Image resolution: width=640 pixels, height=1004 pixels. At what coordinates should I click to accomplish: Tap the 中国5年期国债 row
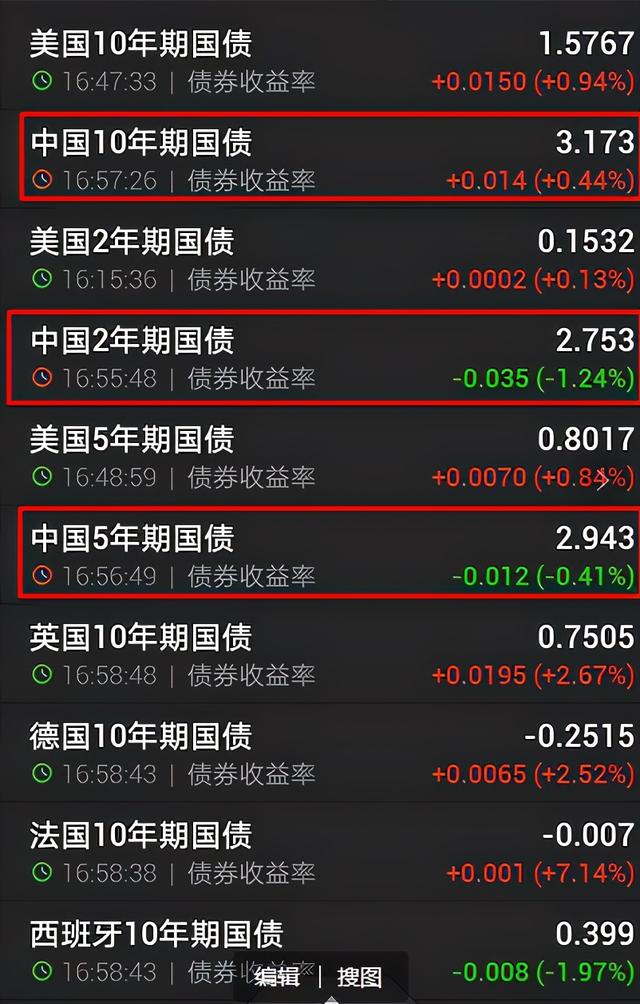tap(320, 554)
